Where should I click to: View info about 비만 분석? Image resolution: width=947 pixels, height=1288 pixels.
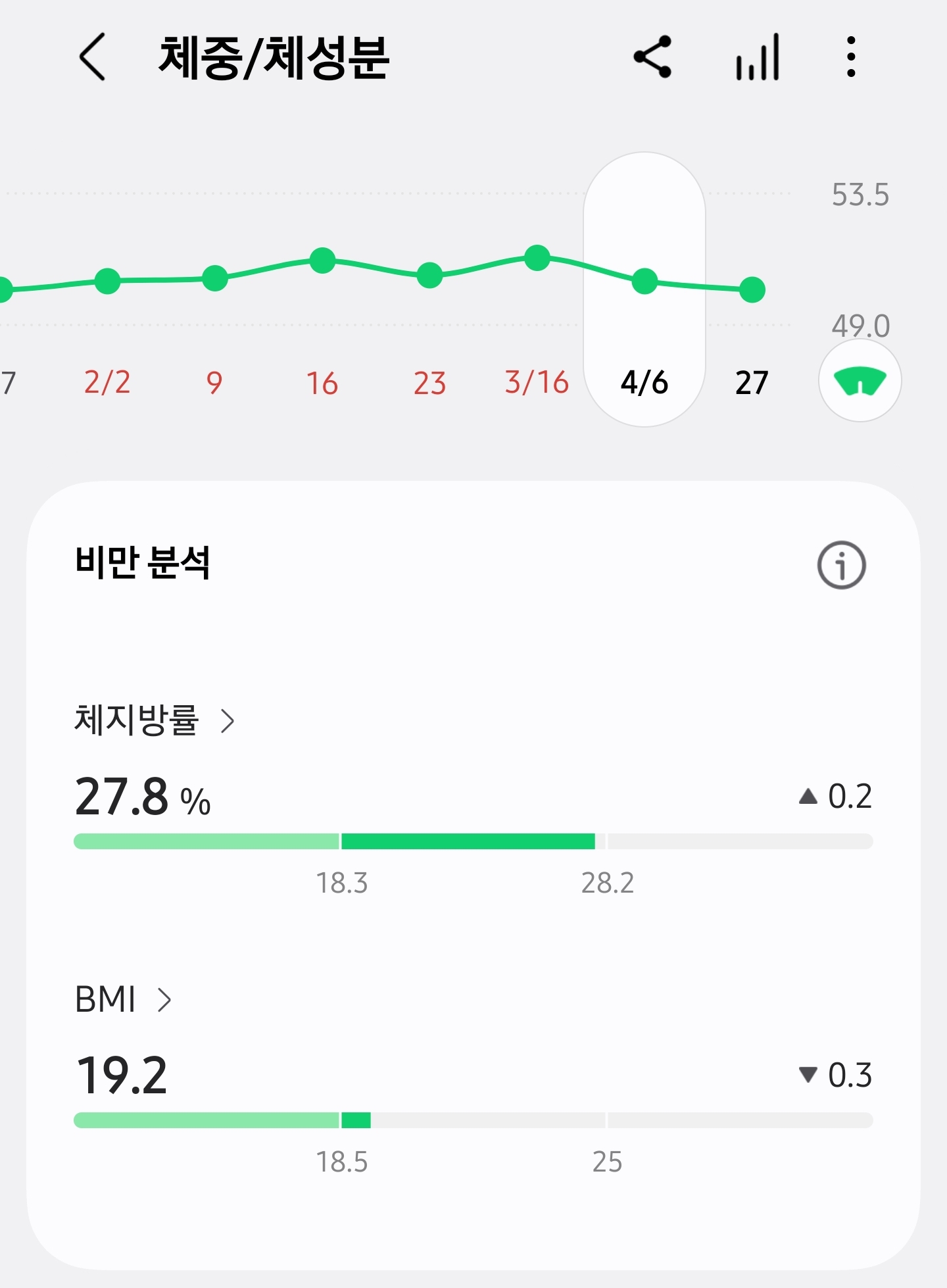[x=841, y=565]
